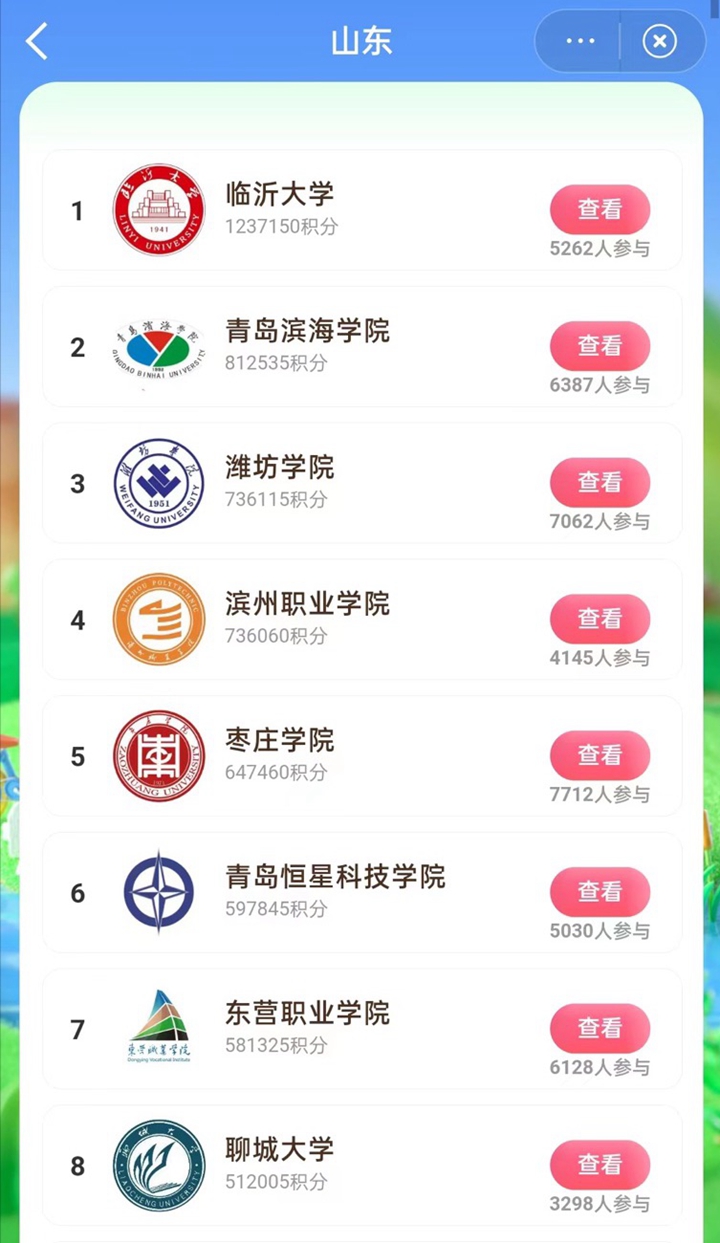View 青岛恒星科技学院 via its 查看 button
Viewport: 720px width, 1243px height.
click(600, 892)
